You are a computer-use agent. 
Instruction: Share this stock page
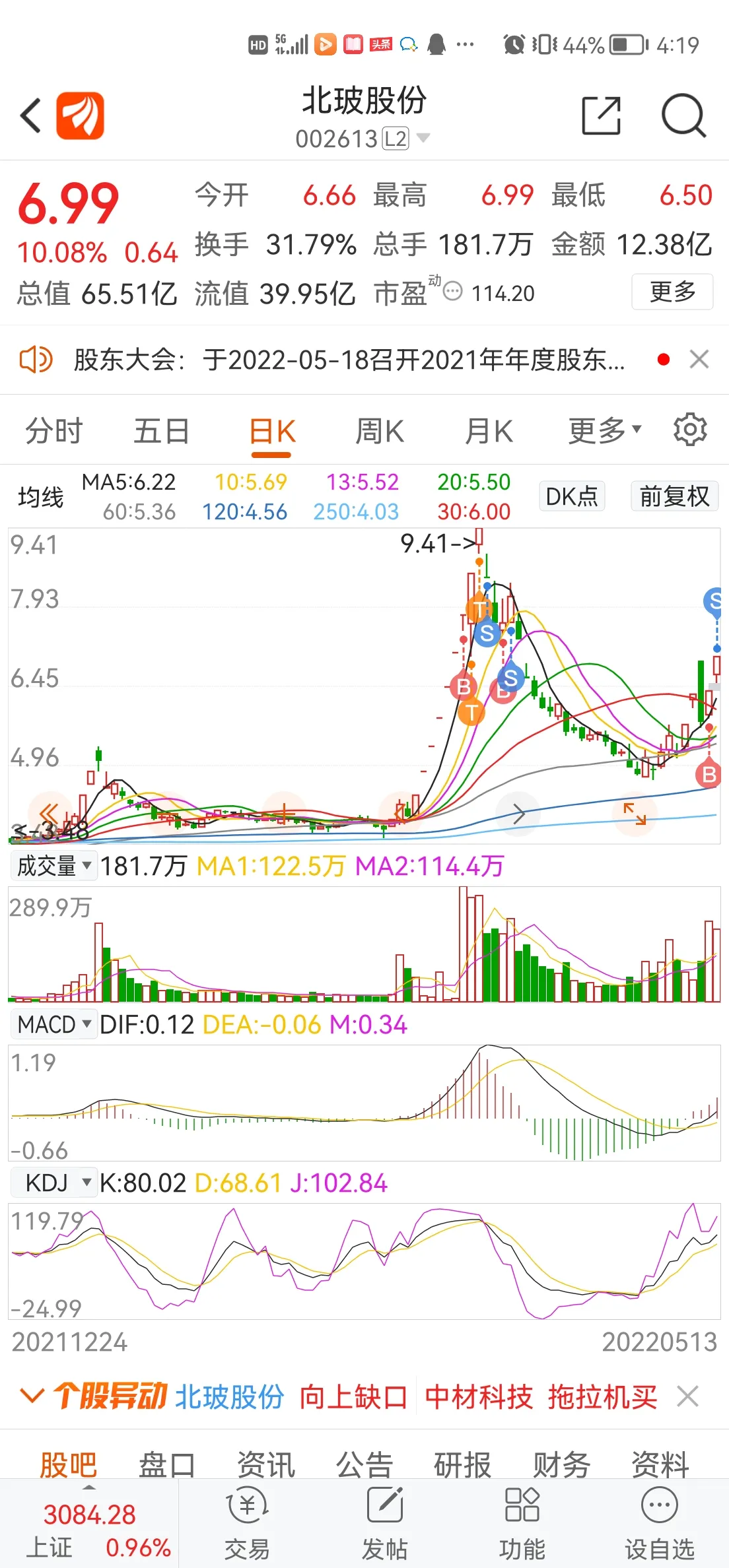pyautogui.click(x=600, y=115)
